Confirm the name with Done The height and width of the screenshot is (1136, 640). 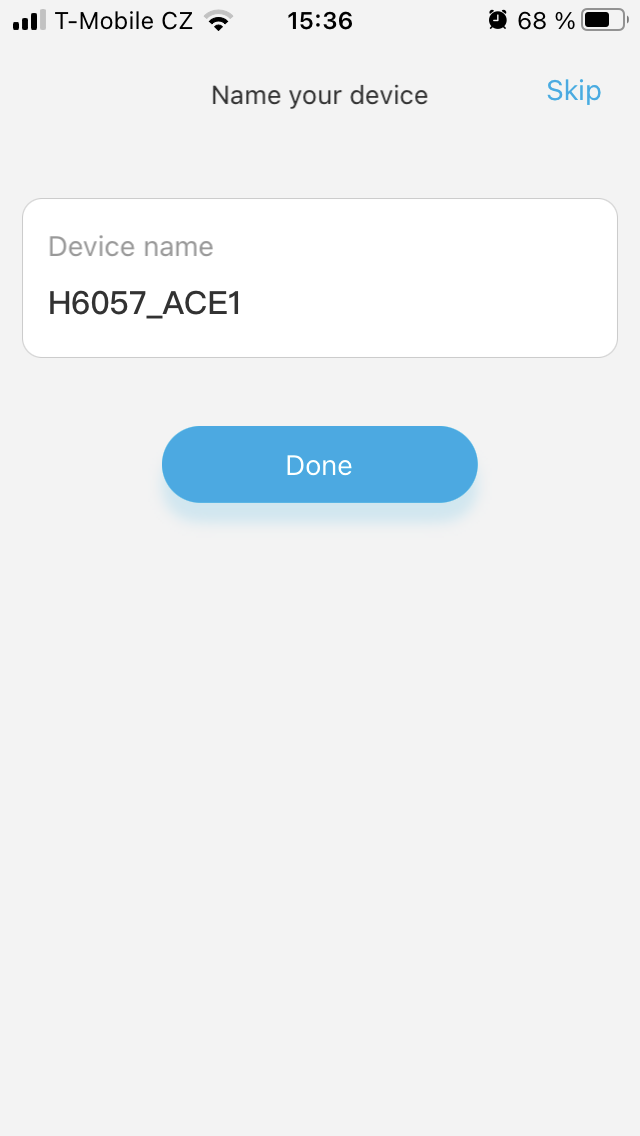point(319,465)
